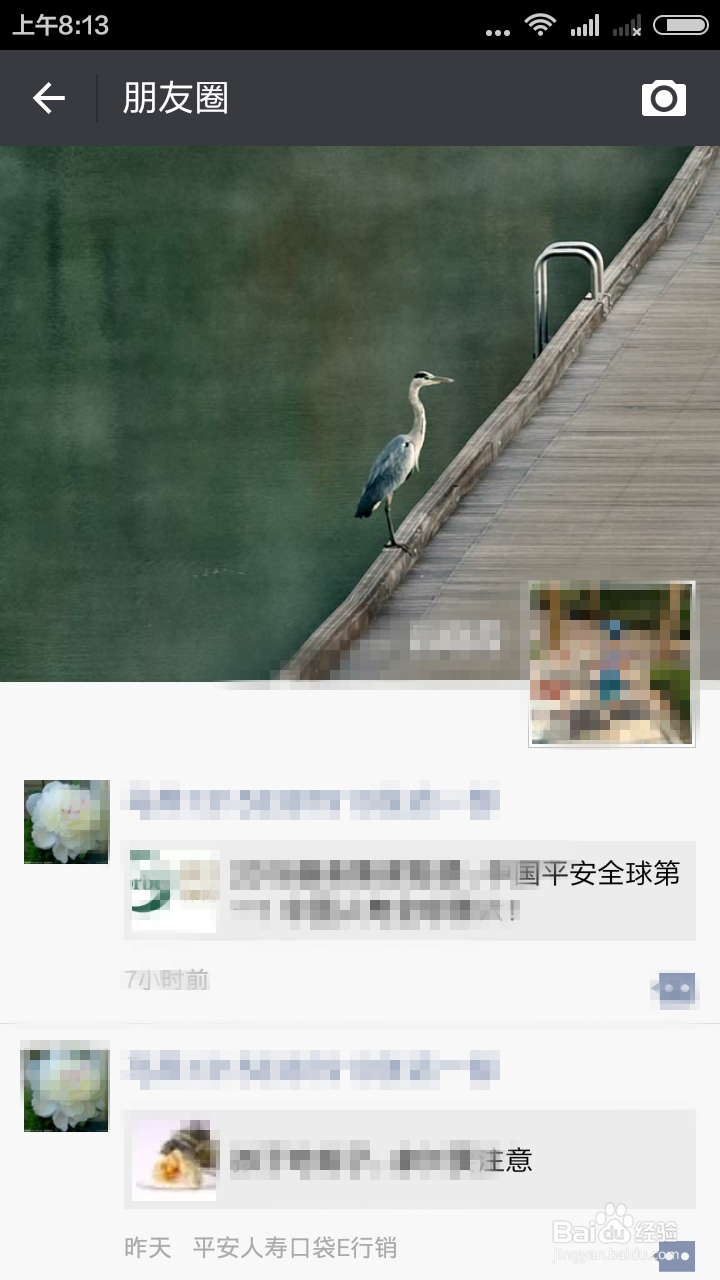Change the Moments cover photo
The width and height of the screenshot is (720, 1280).
click(x=250, y=400)
